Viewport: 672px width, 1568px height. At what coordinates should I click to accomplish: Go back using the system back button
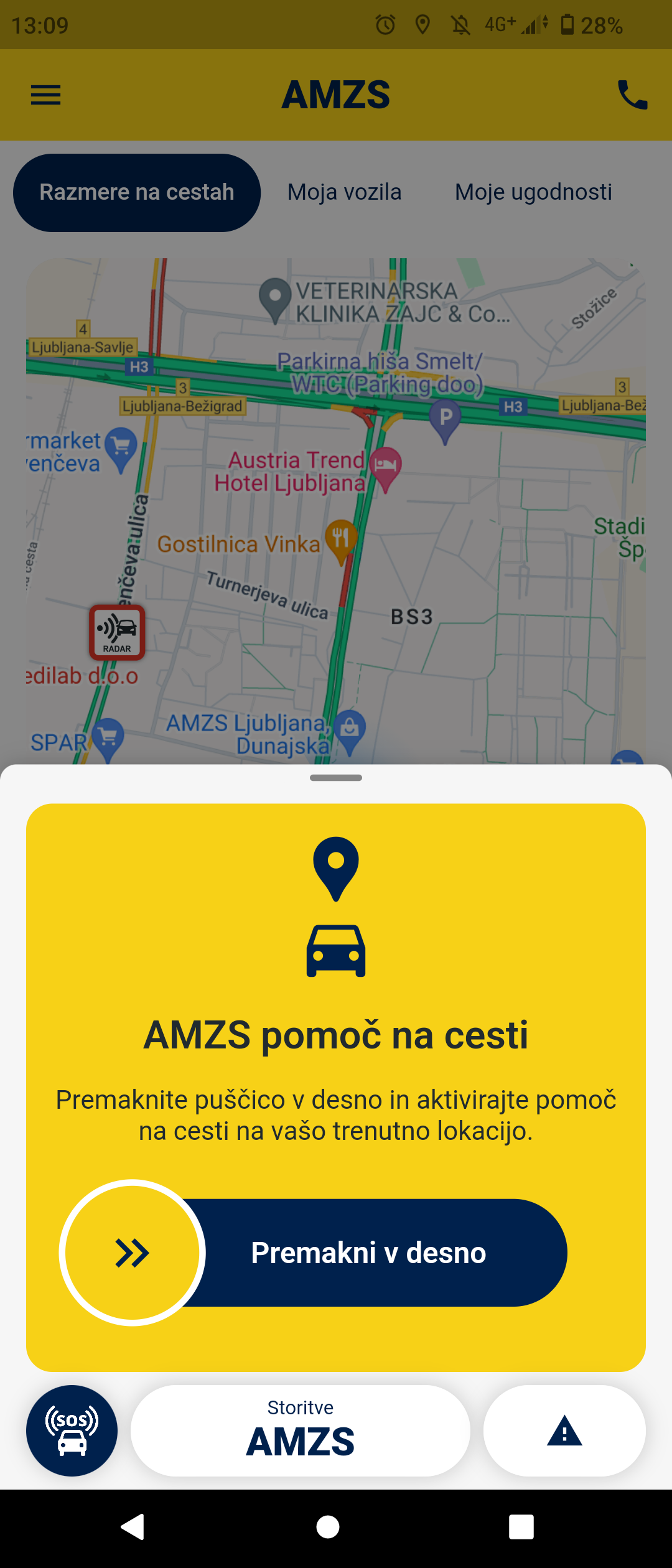pos(133,1526)
